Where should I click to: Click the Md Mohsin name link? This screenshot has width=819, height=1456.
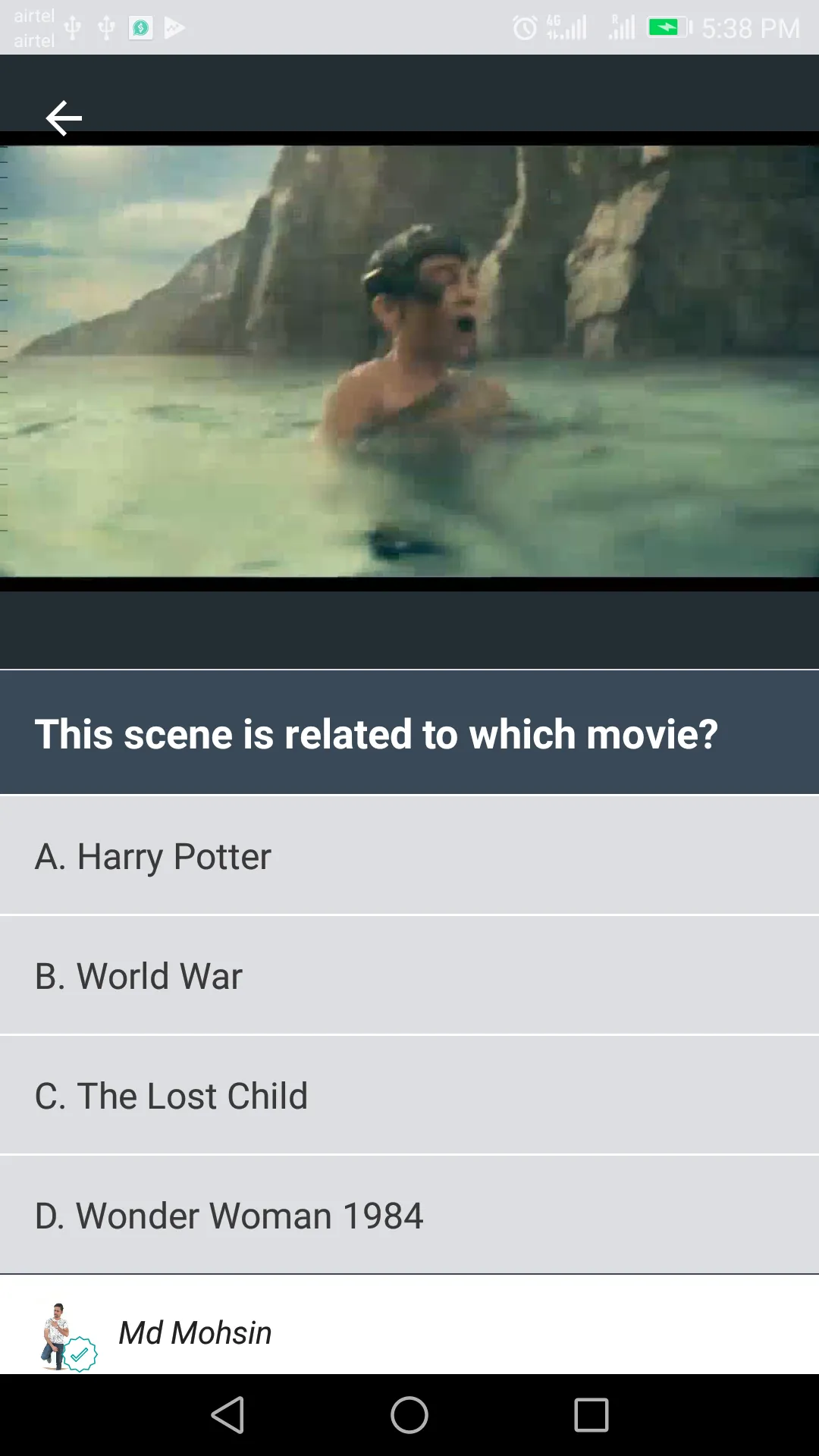tap(194, 1332)
